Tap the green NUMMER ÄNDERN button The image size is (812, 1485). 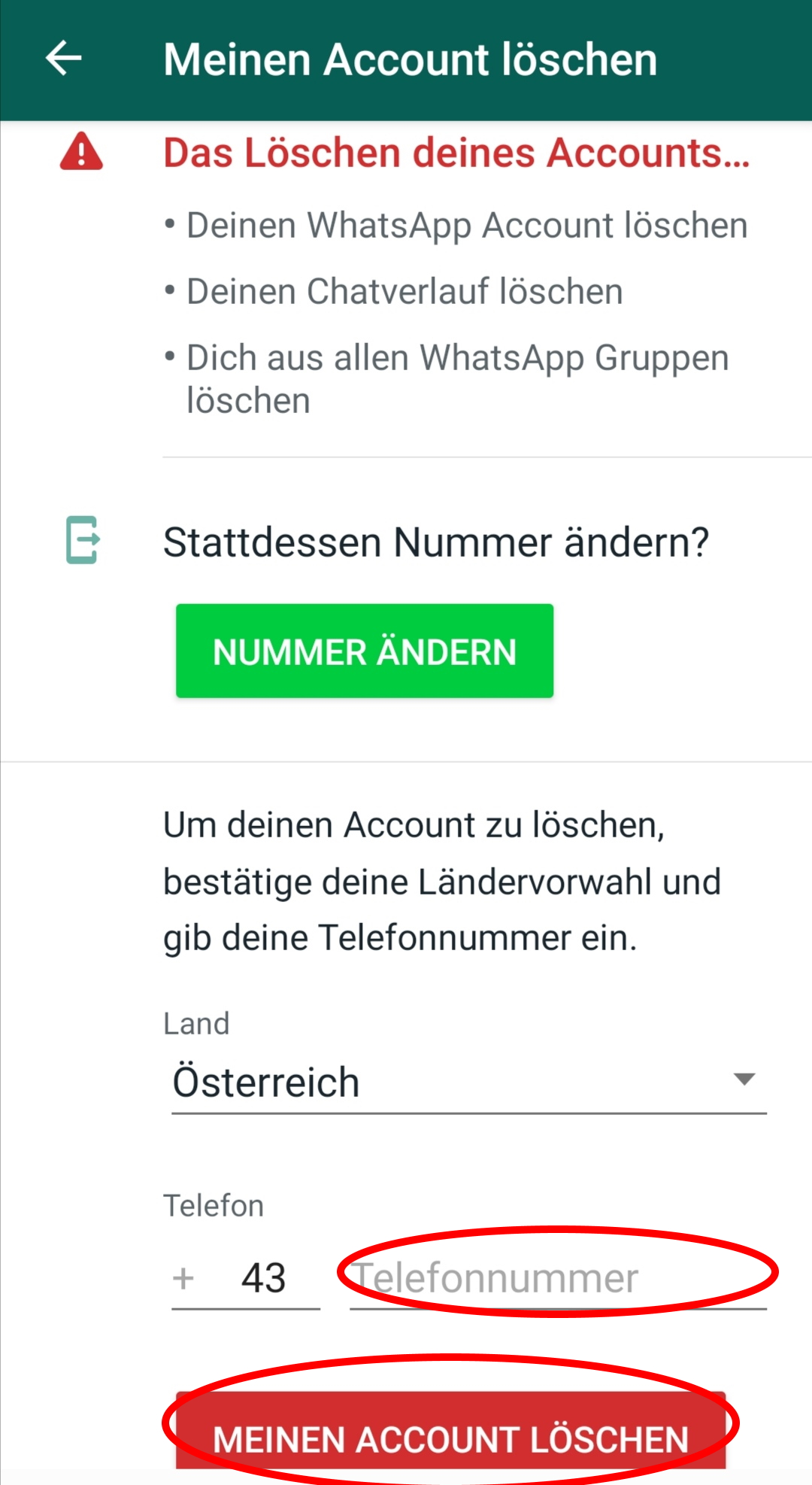[x=365, y=651]
